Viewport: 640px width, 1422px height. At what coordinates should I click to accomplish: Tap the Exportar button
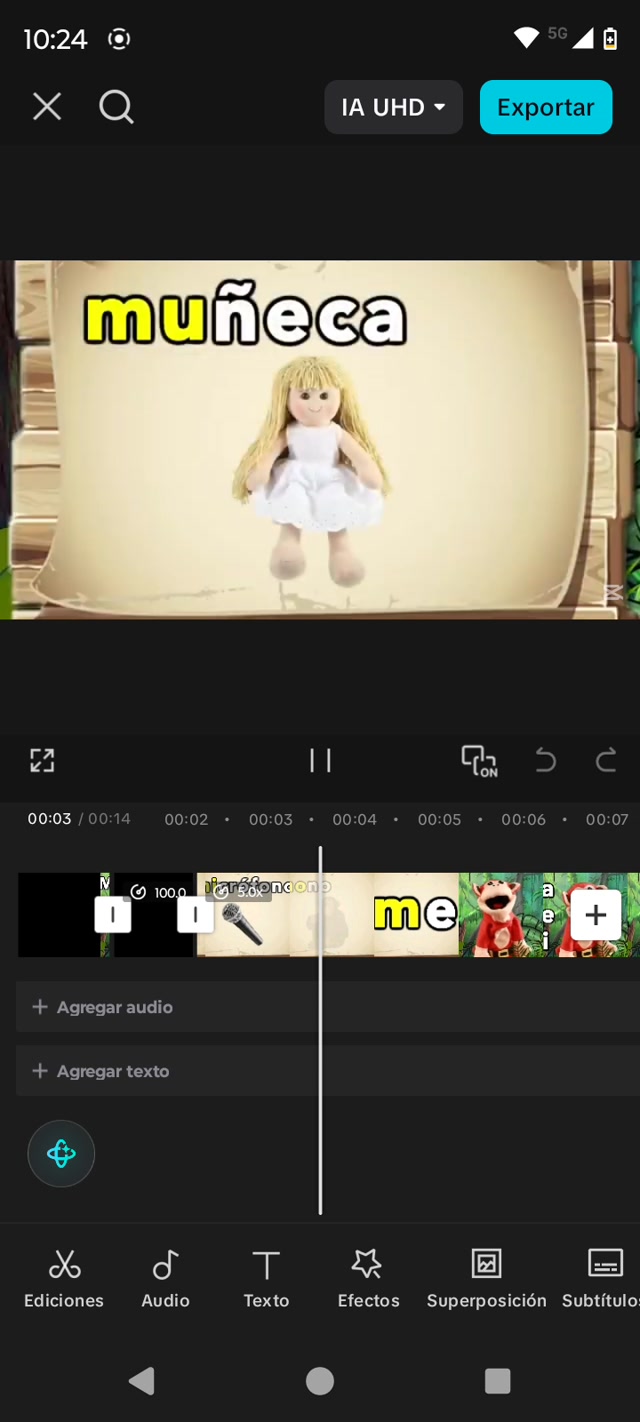click(x=546, y=107)
